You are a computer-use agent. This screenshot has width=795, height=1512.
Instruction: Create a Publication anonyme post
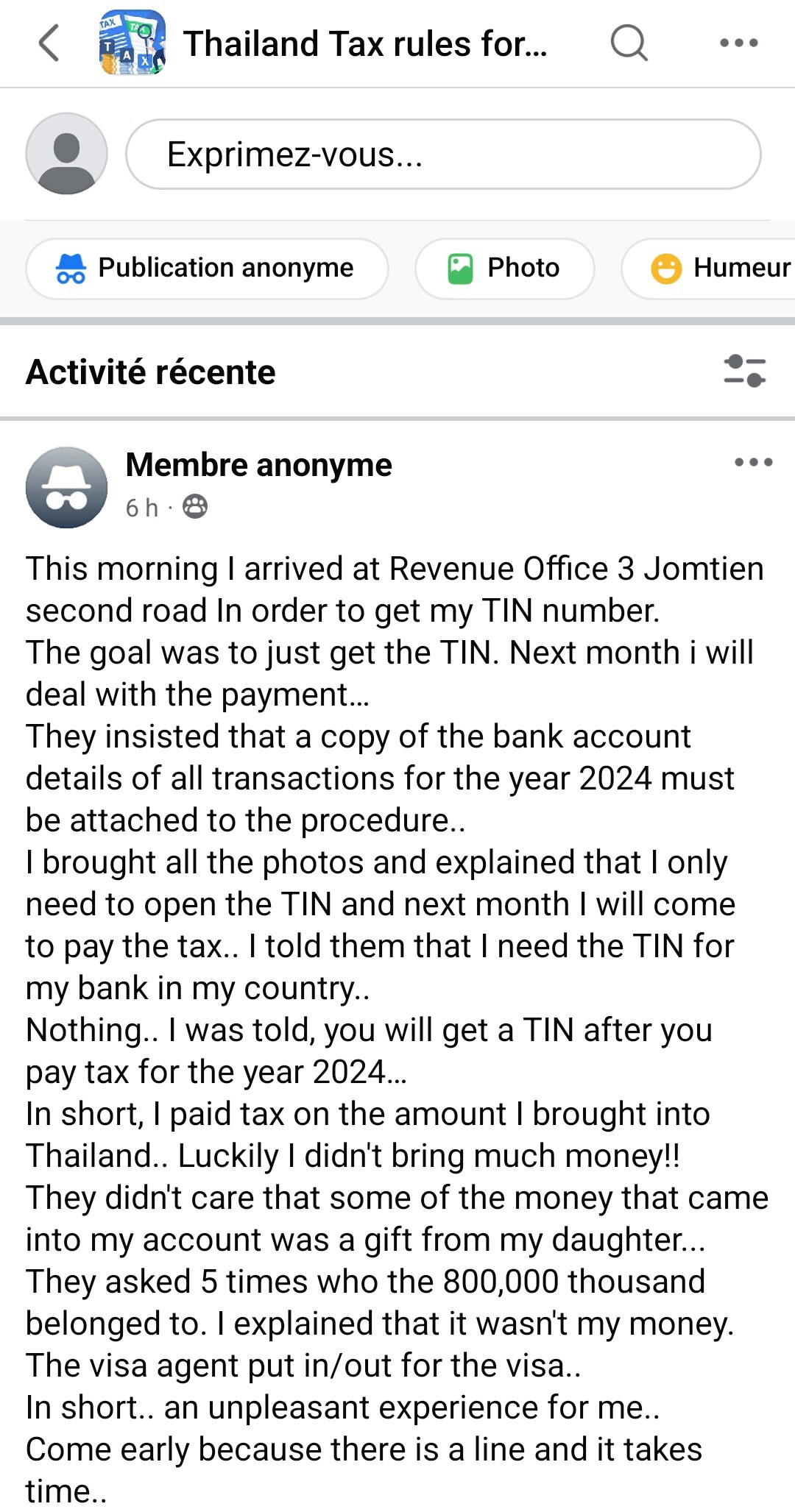(x=207, y=269)
